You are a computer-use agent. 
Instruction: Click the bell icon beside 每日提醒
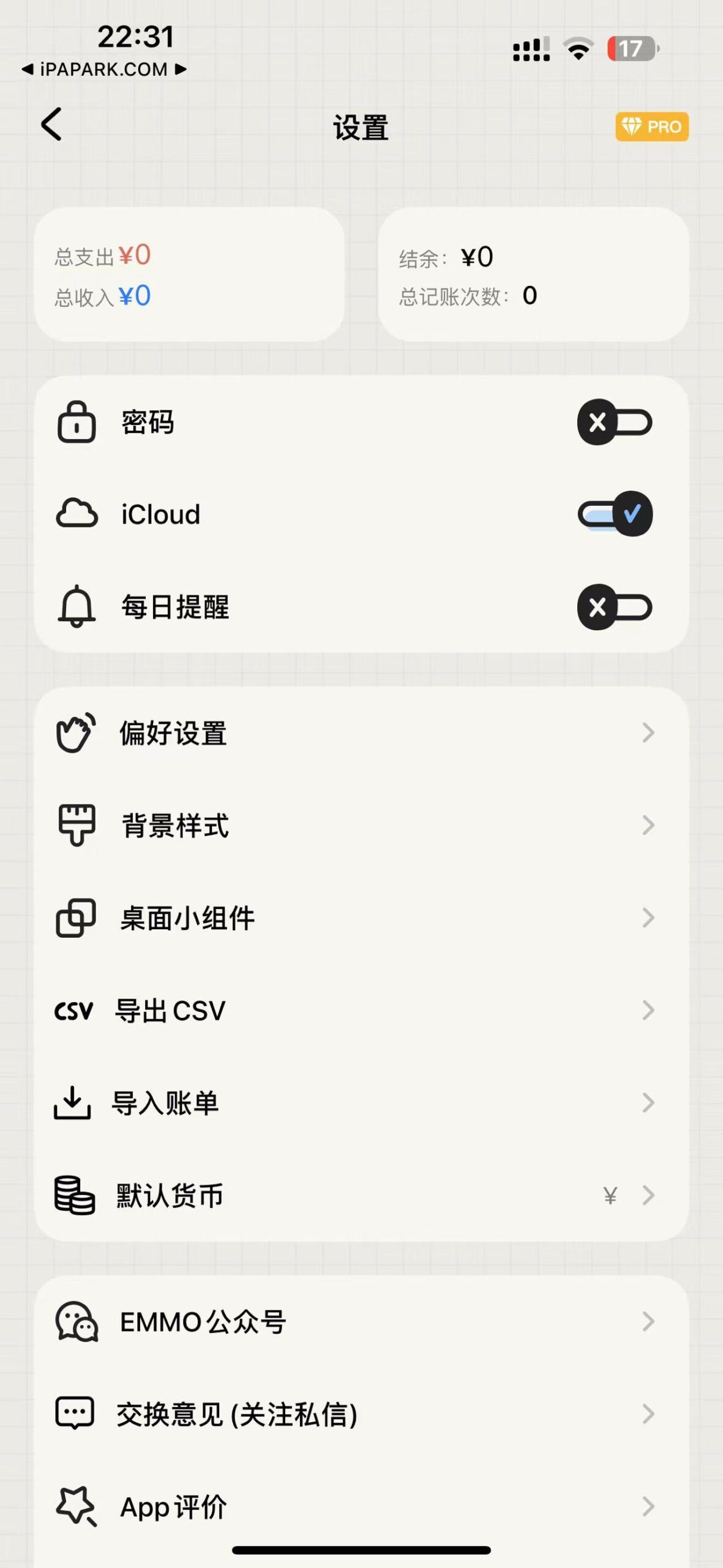(x=76, y=607)
